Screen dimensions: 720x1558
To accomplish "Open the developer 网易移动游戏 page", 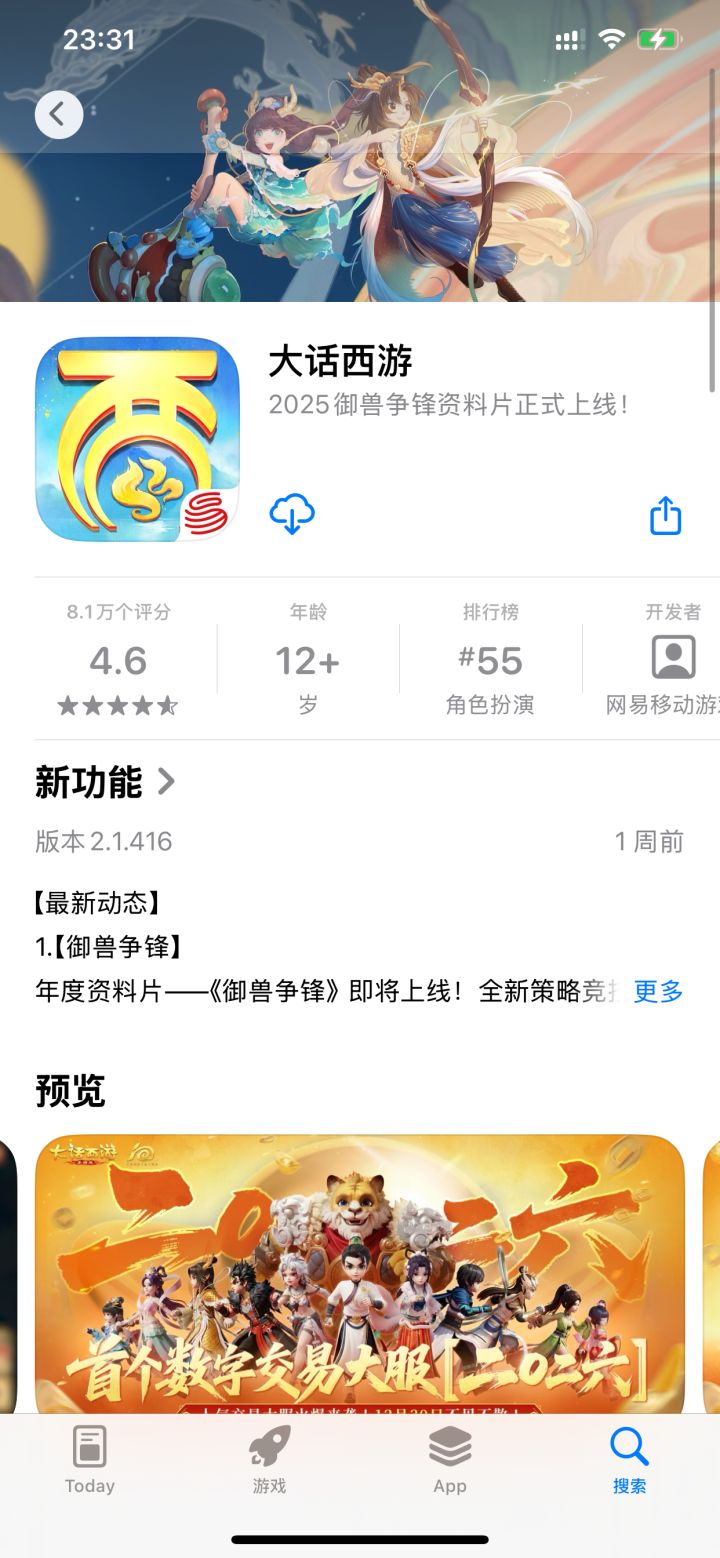I will 663,659.
